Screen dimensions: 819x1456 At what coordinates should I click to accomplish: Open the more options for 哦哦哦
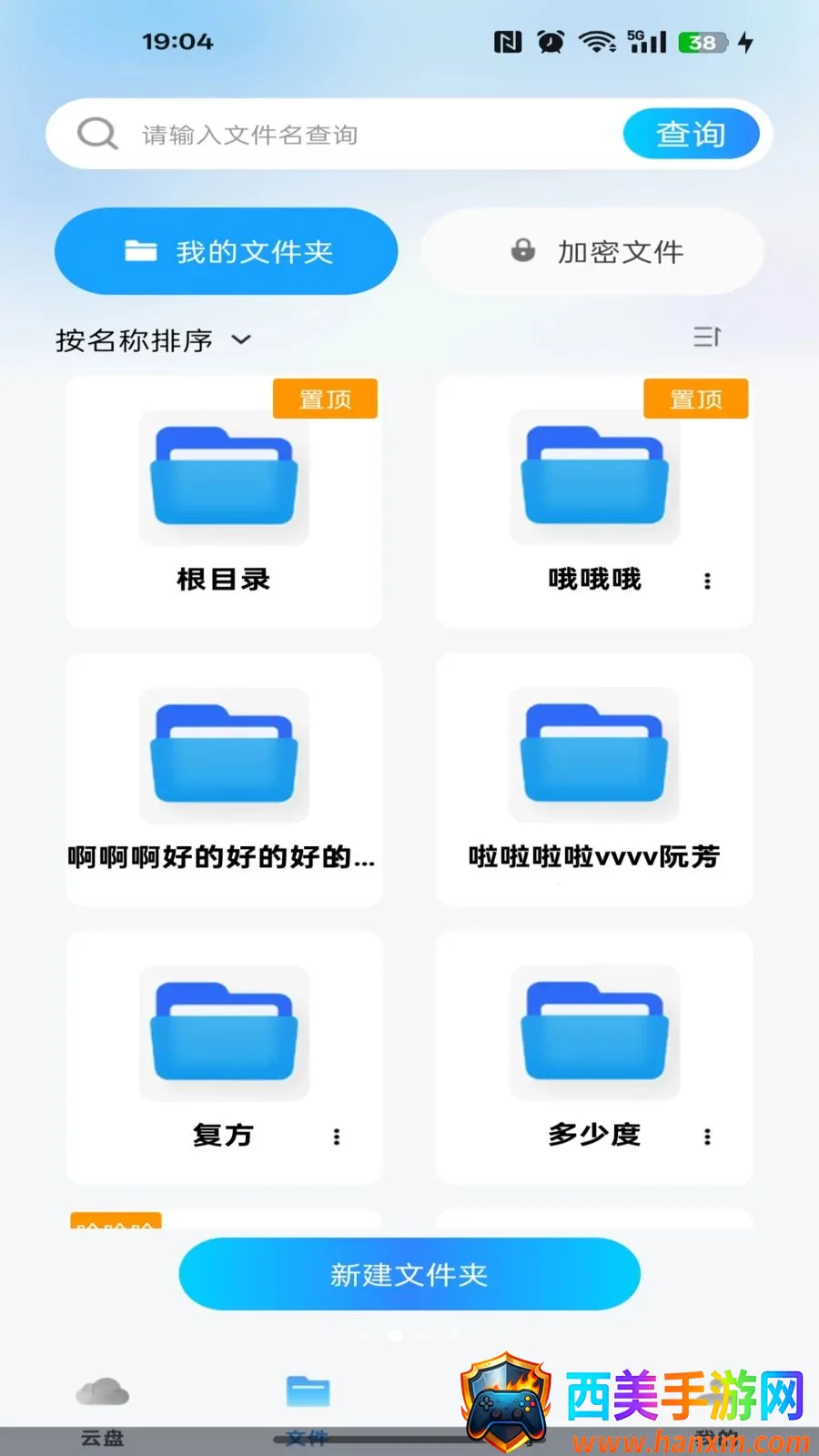707,581
